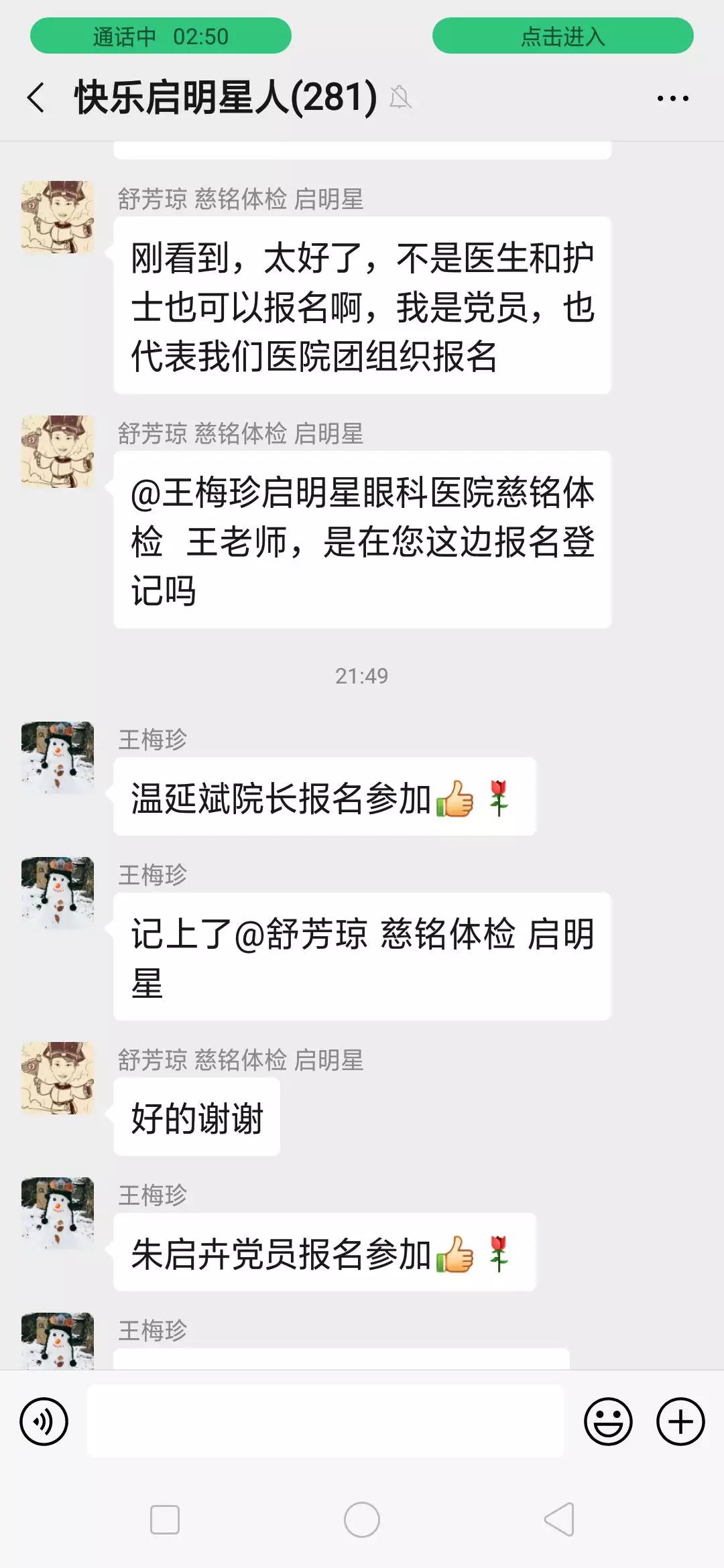Tap 点击进入 green button
The width and height of the screenshot is (724, 1568).
(562, 36)
